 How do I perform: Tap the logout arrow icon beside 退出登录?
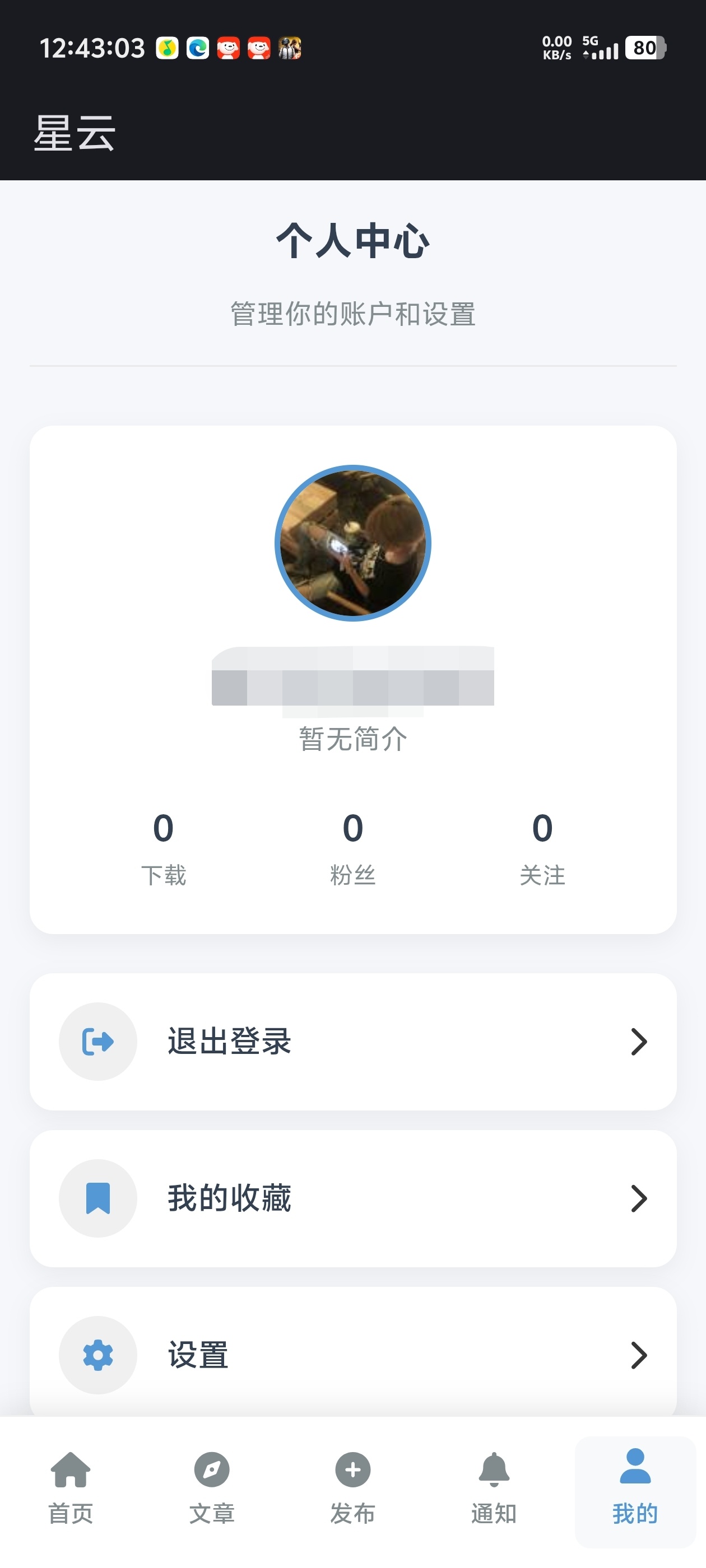click(97, 1041)
